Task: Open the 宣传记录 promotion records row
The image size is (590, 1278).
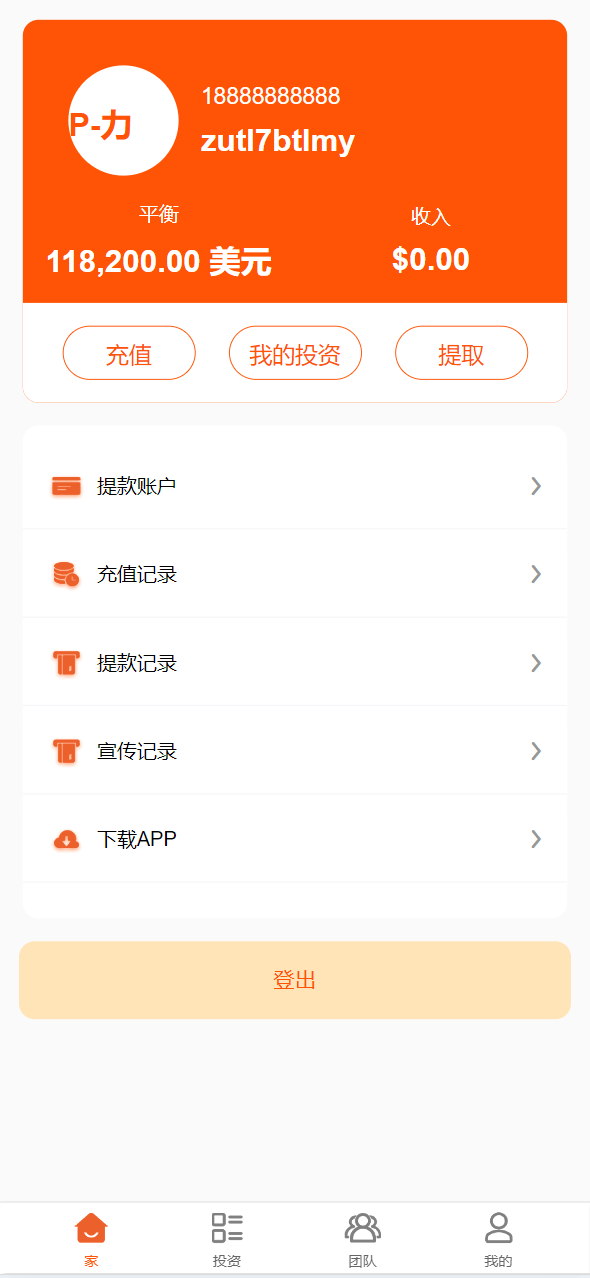Action: (295, 750)
